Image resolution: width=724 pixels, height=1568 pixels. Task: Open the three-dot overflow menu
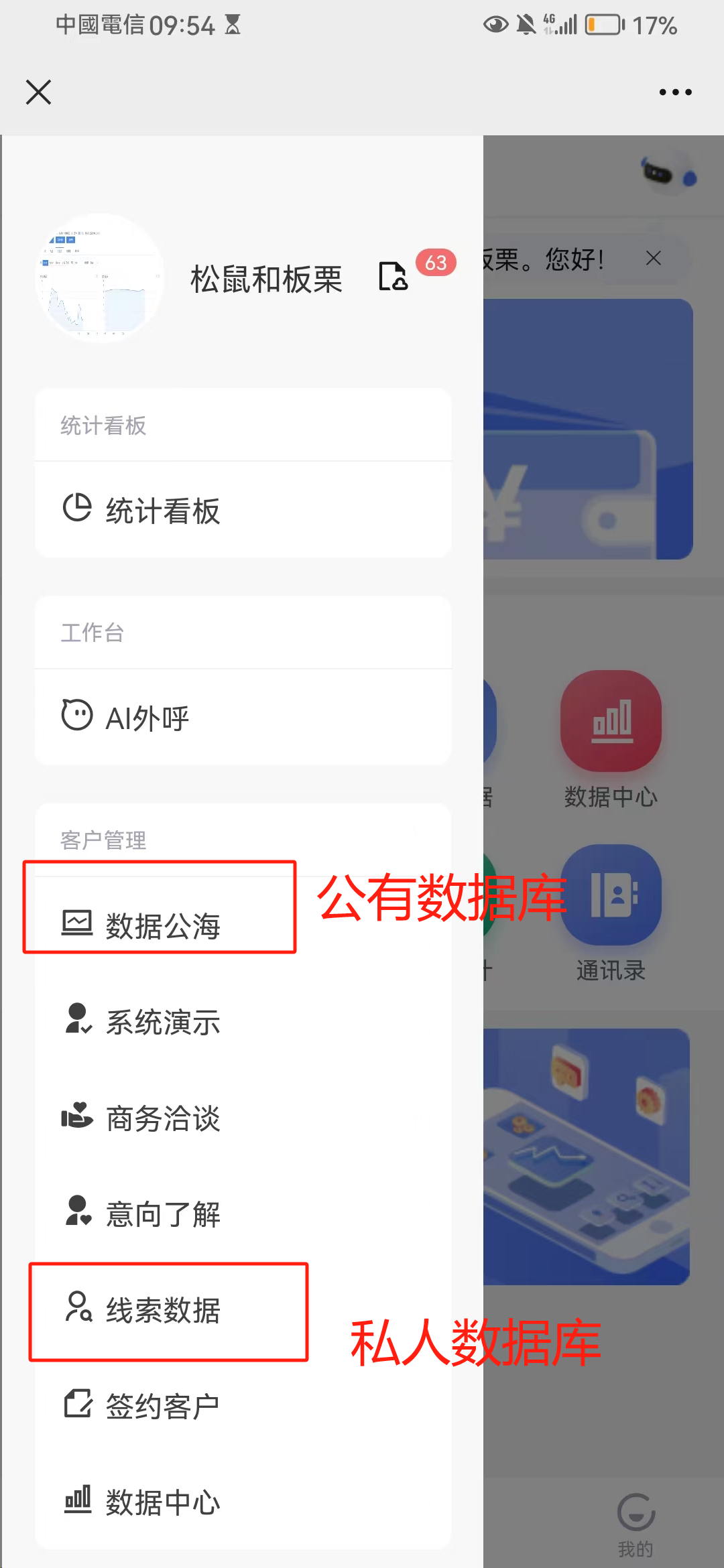click(675, 92)
